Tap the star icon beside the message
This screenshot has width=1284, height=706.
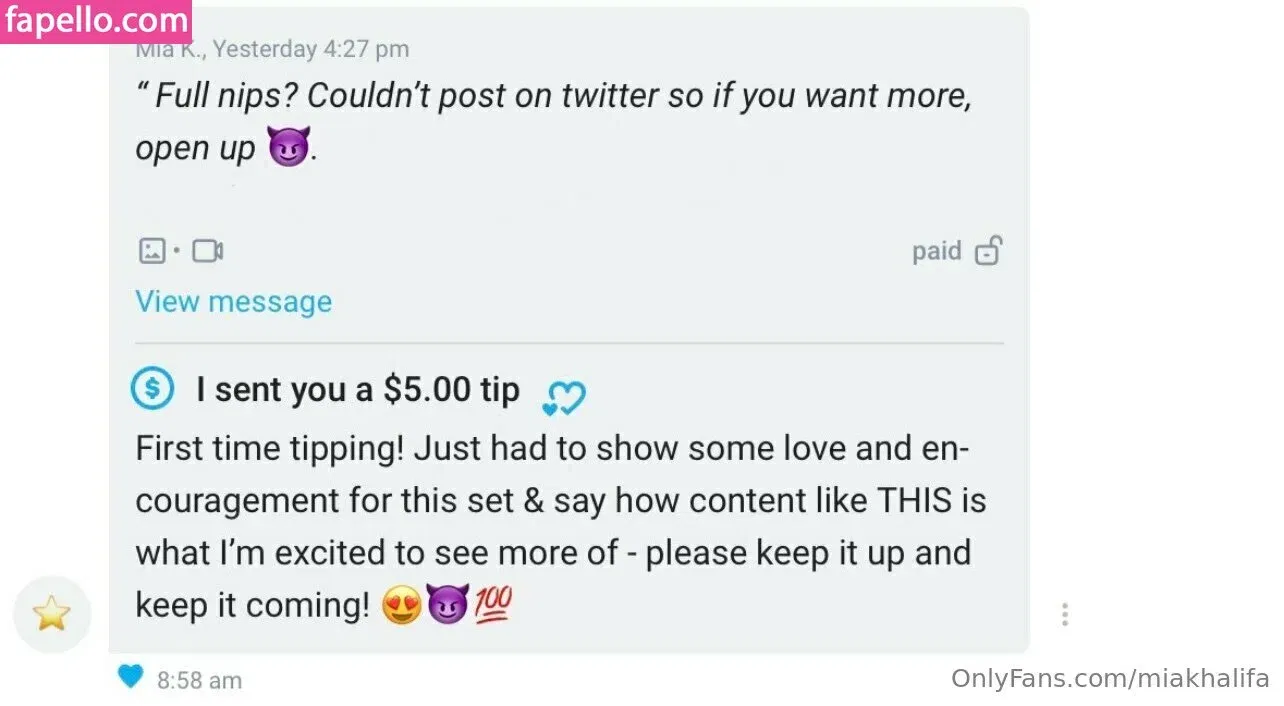click(51, 614)
